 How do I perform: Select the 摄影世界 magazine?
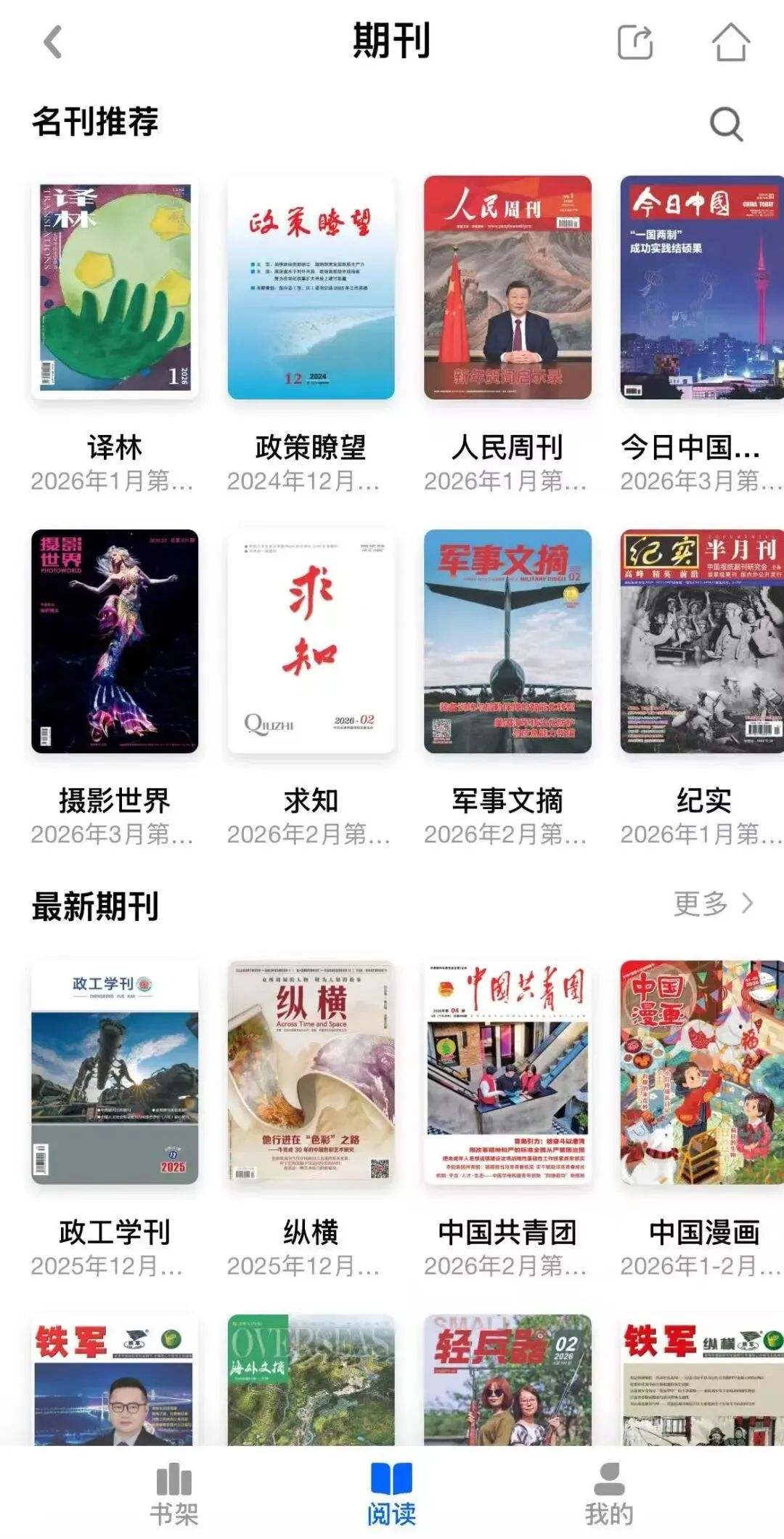[x=115, y=641]
